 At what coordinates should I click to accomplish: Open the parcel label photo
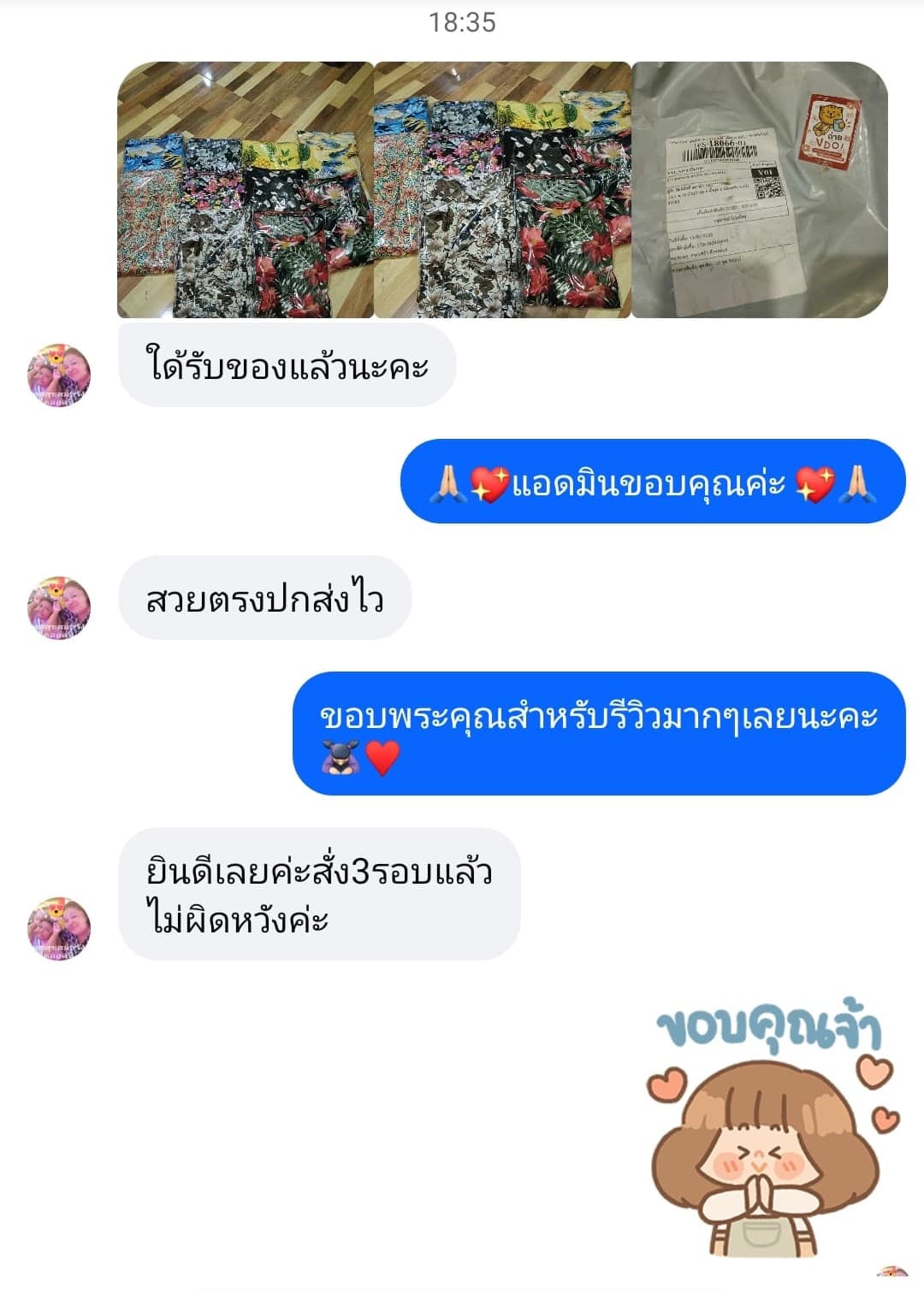tap(760, 190)
